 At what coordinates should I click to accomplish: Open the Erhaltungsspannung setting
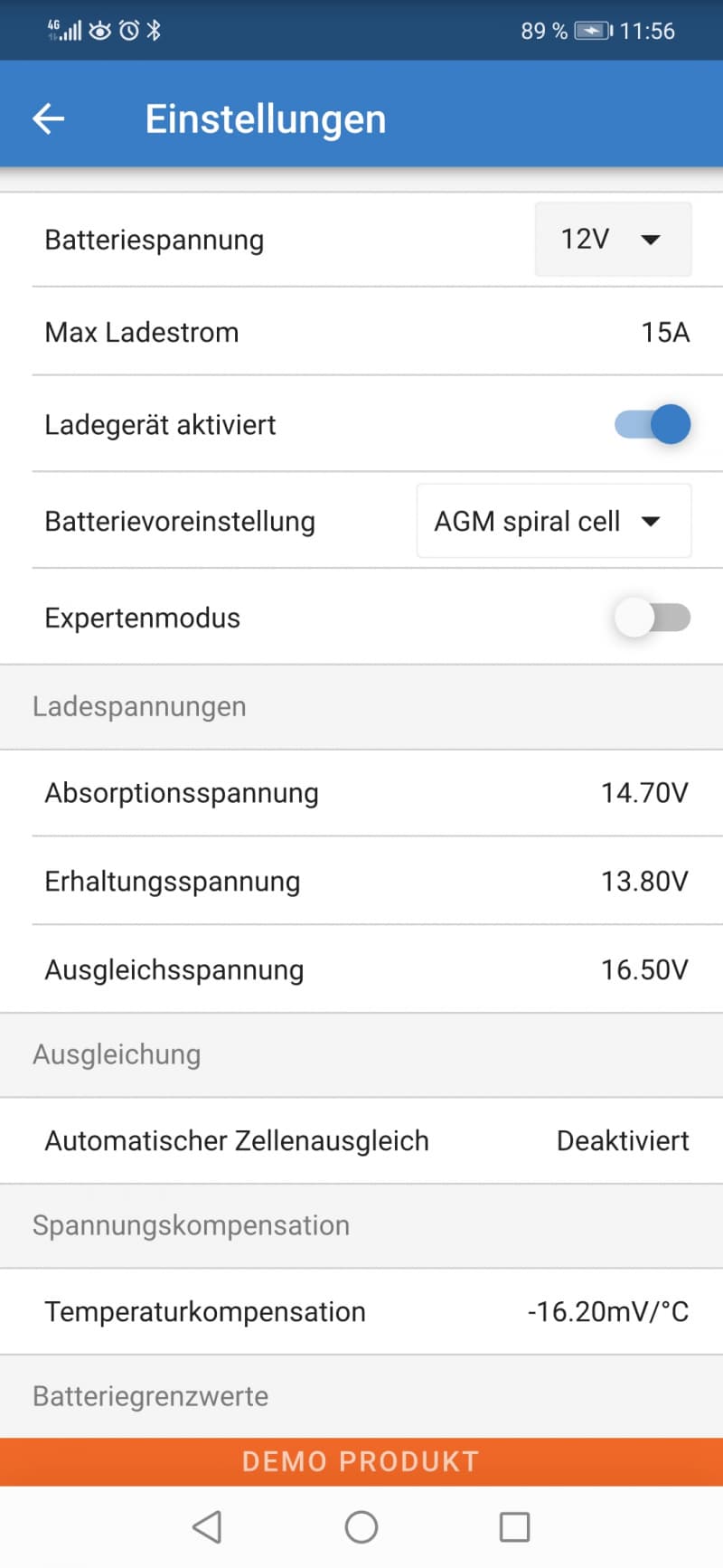click(361, 881)
